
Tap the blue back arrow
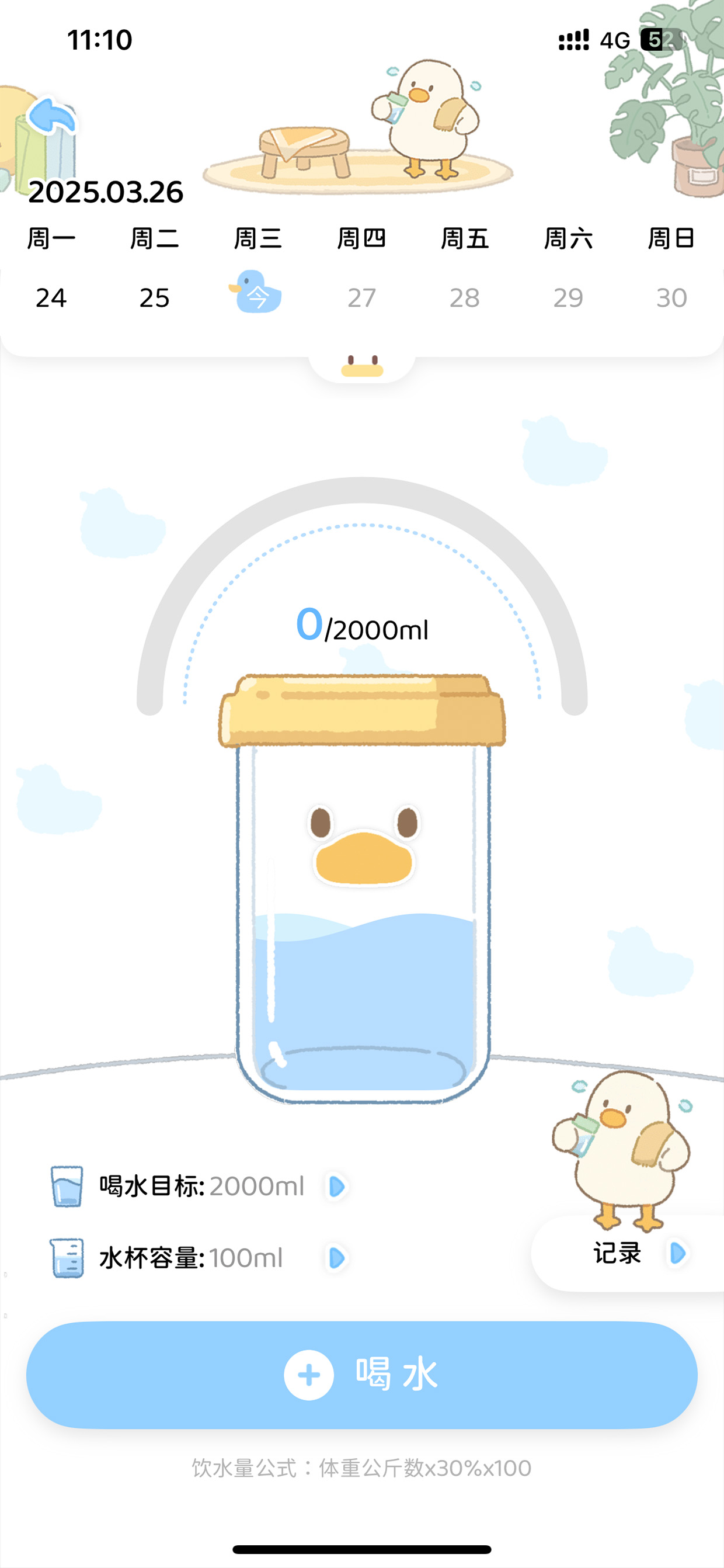point(53,116)
